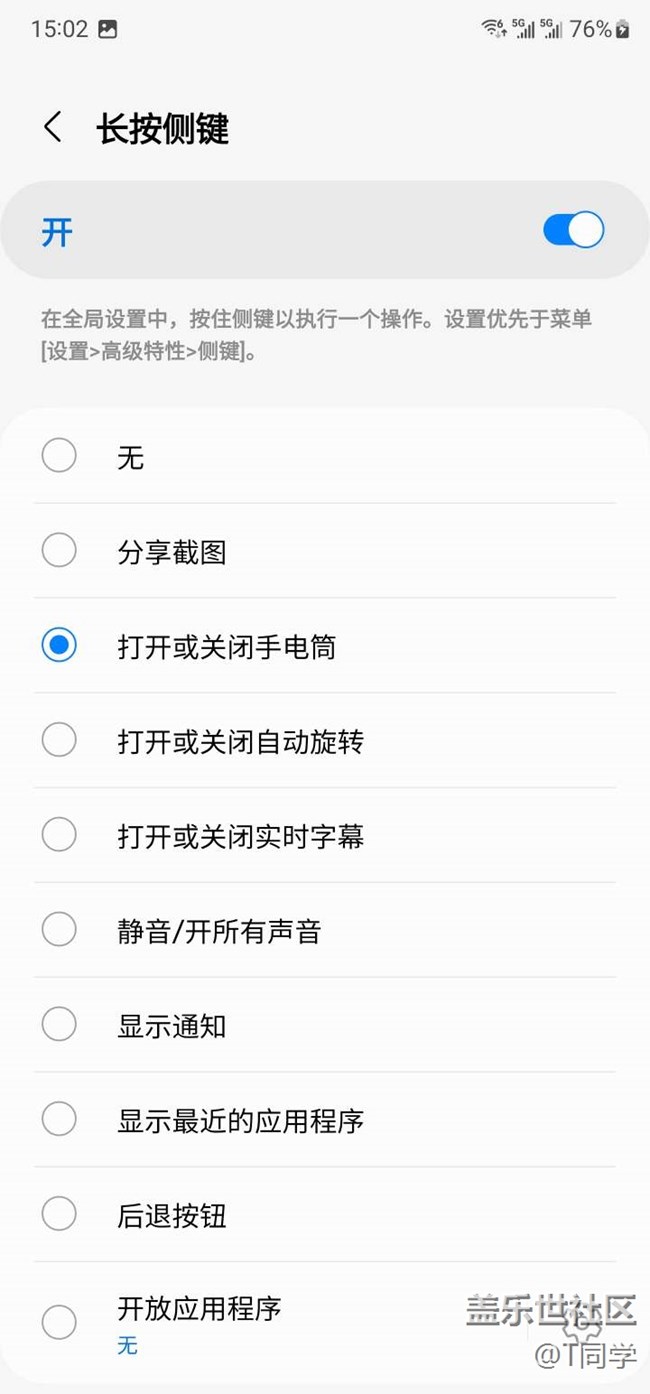The height and width of the screenshot is (1394, 650).
Task: Select 静音/开所有声音 option
Action: (x=59, y=931)
